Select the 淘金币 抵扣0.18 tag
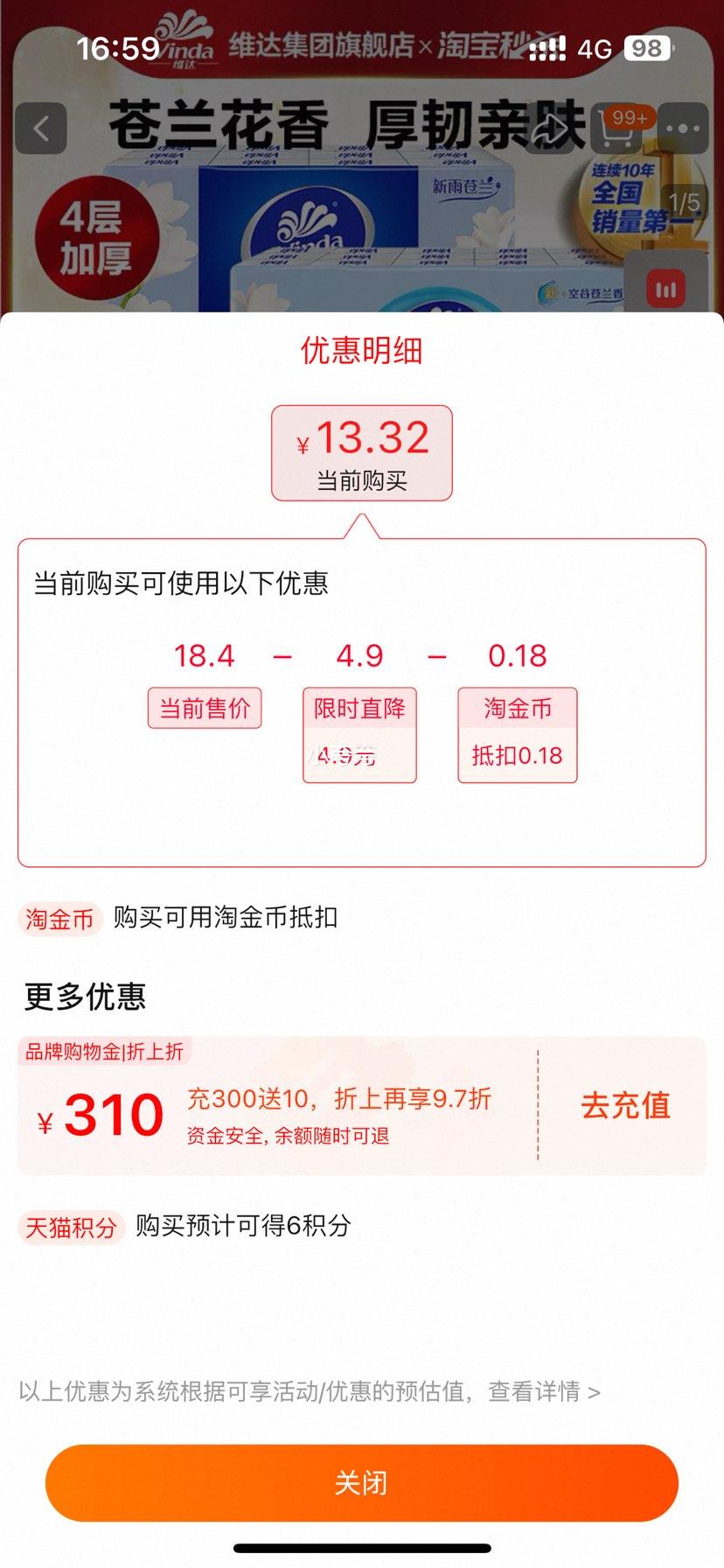The image size is (724, 1568). tap(517, 732)
